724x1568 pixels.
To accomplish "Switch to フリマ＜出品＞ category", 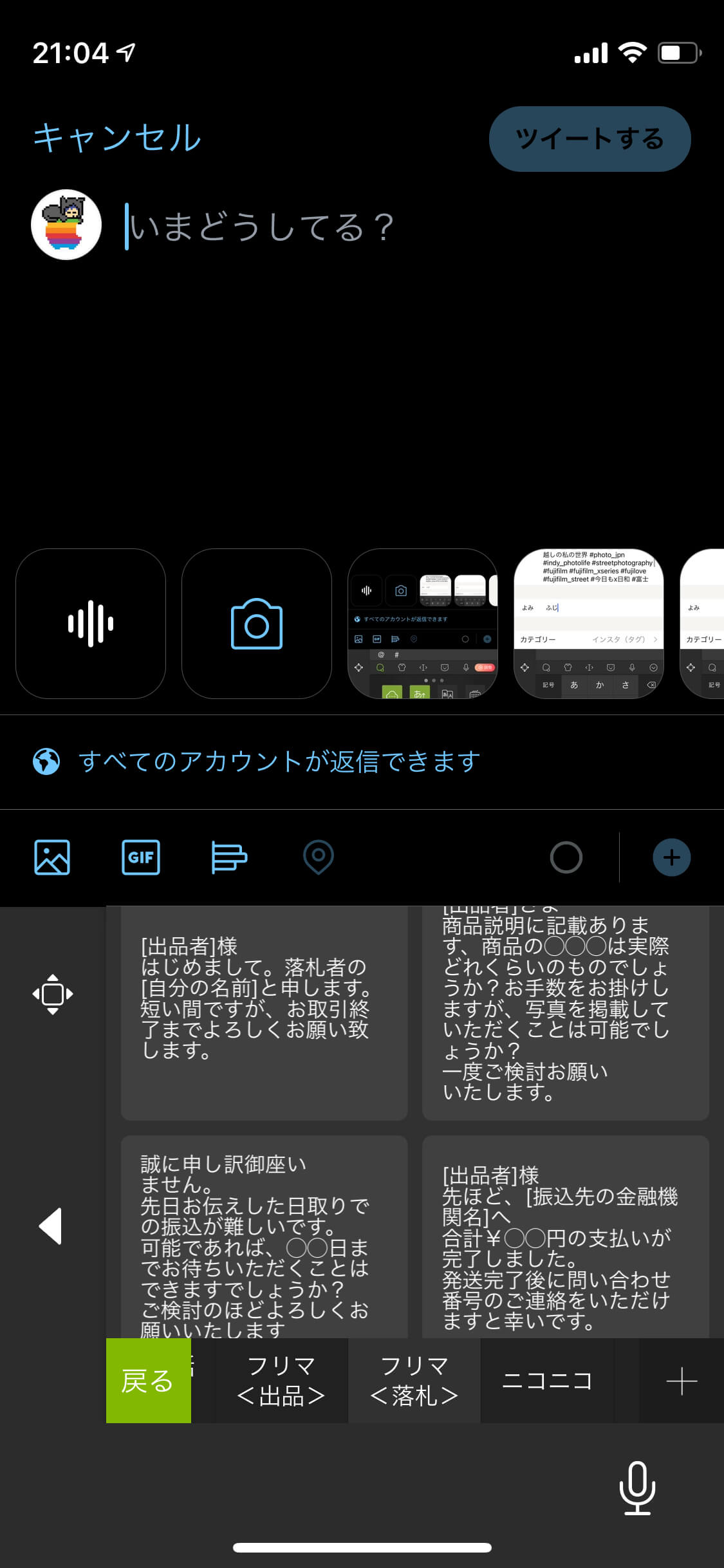I will click(281, 1381).
